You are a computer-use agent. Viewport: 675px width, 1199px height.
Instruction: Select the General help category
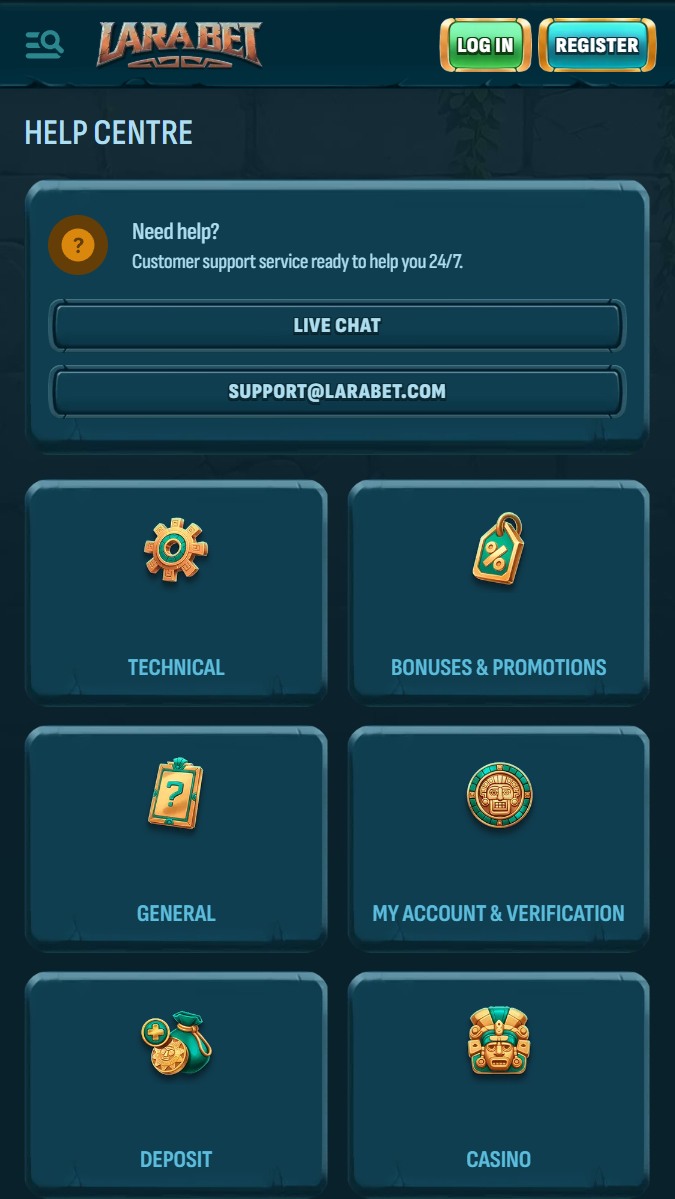[x=176, y=839]
